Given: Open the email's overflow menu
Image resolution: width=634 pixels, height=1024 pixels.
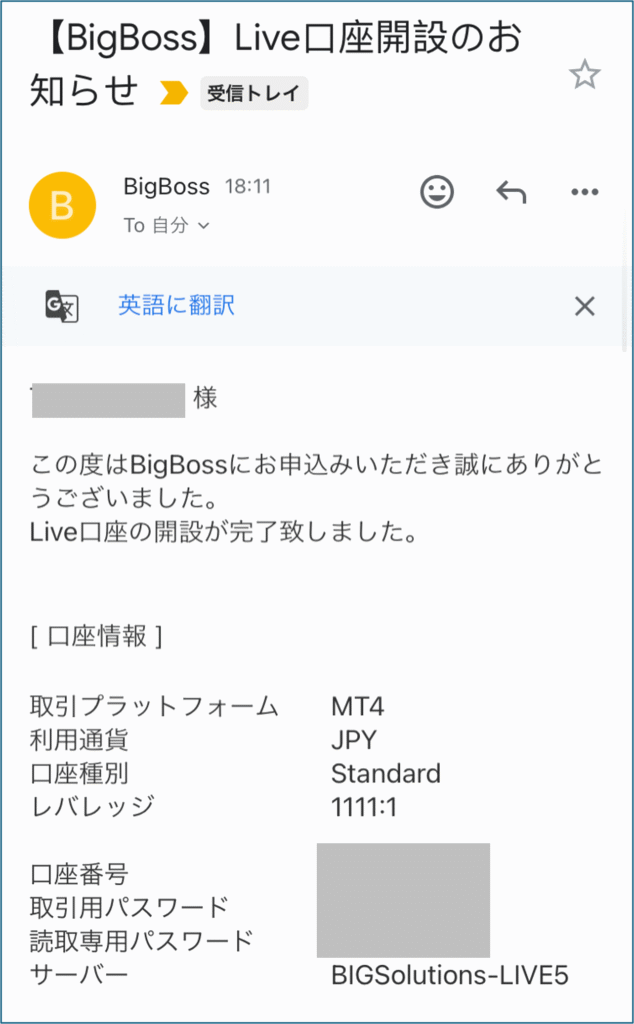Looking at the screenshot, I should [583, 192].
